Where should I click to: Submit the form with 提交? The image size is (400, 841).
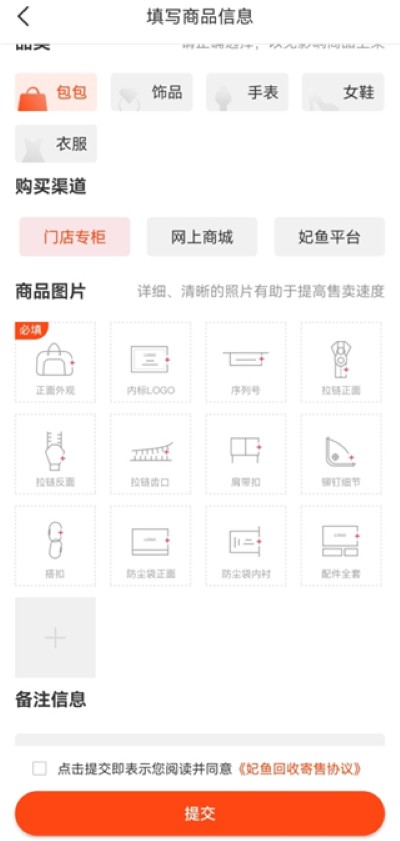pos(200,813)
